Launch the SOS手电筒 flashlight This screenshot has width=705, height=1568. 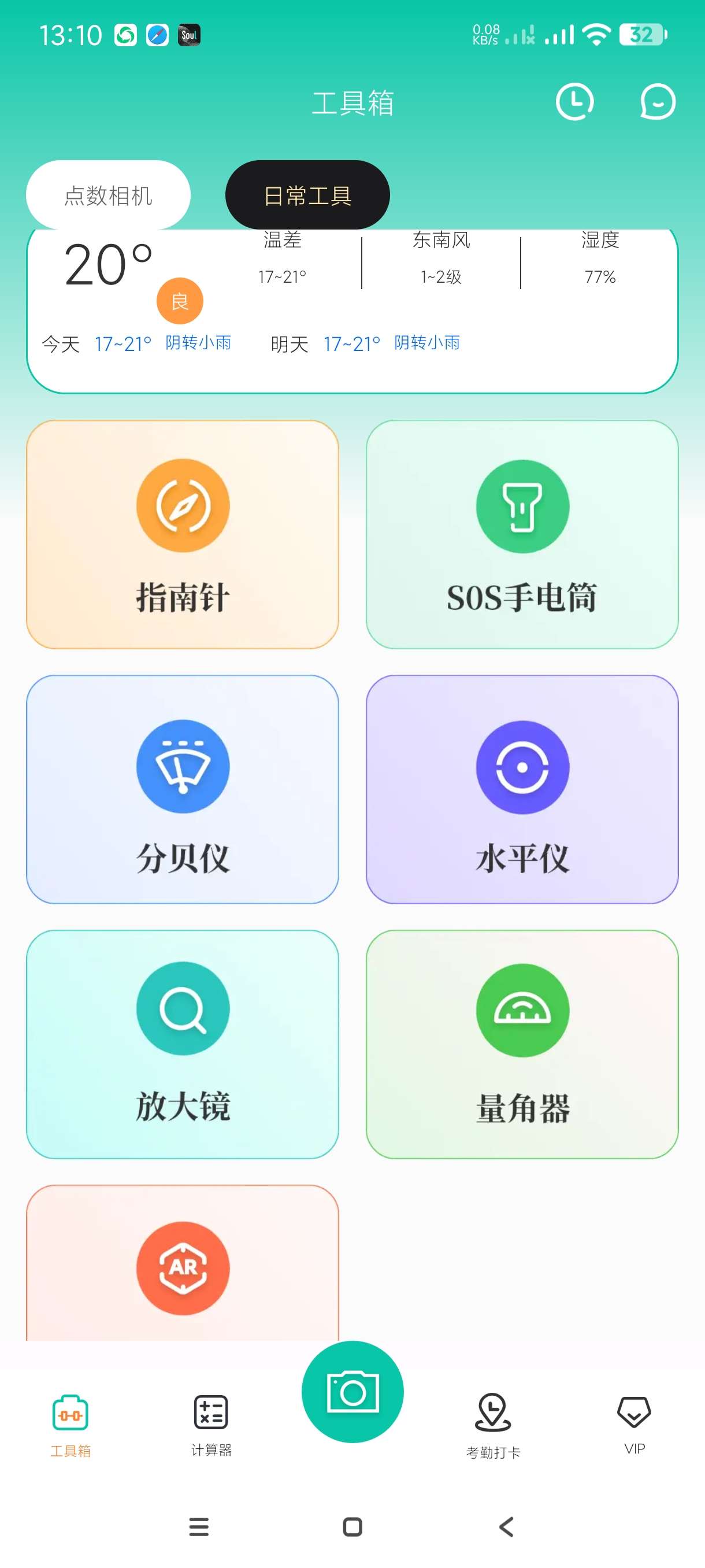(522, 534)
